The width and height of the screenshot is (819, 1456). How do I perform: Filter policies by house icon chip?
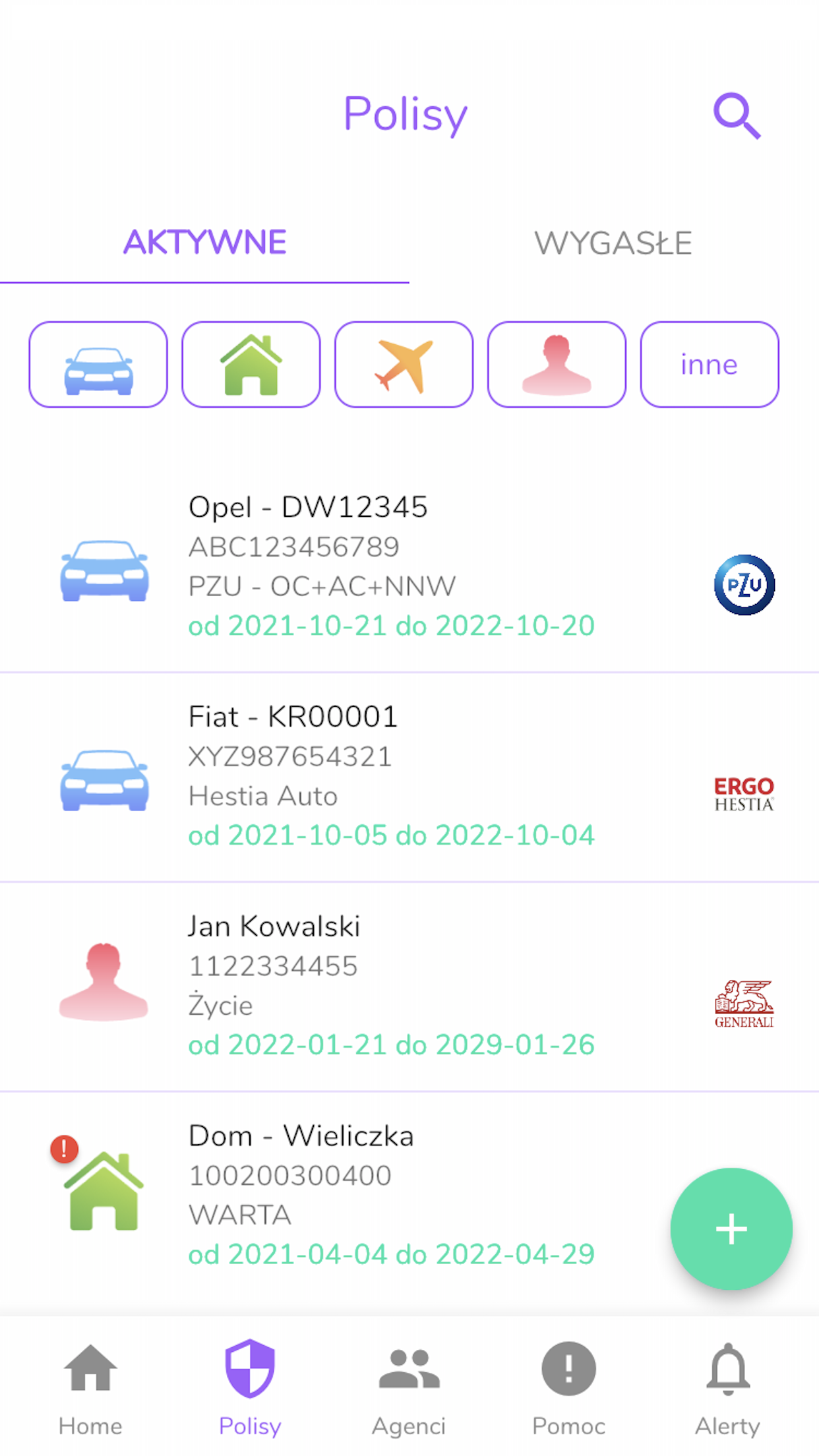tap(251, 365)
